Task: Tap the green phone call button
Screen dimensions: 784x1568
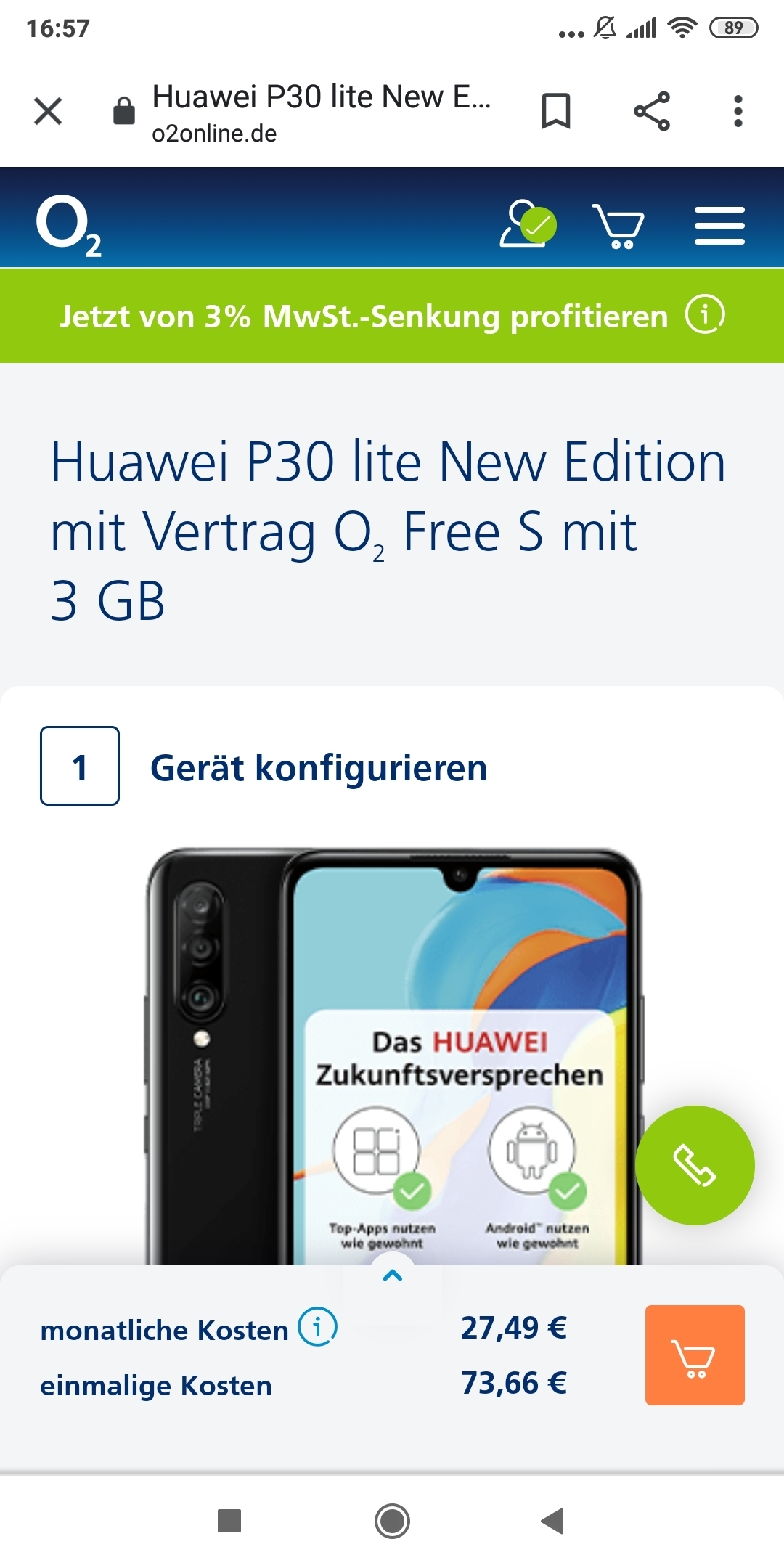Action: coord(695,1165)
